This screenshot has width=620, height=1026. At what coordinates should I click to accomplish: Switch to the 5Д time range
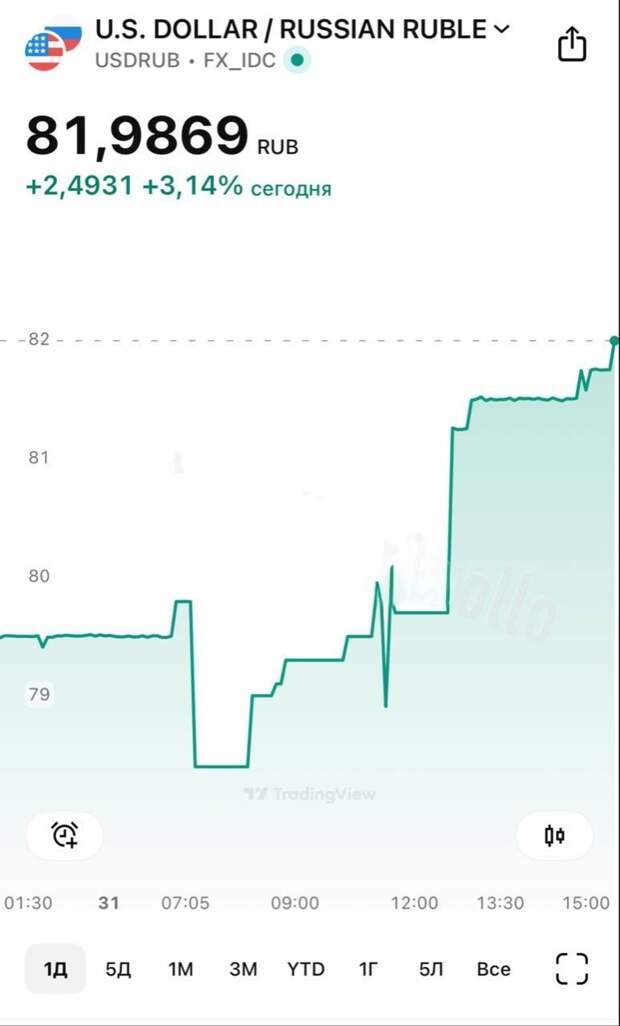coord(118,969)
